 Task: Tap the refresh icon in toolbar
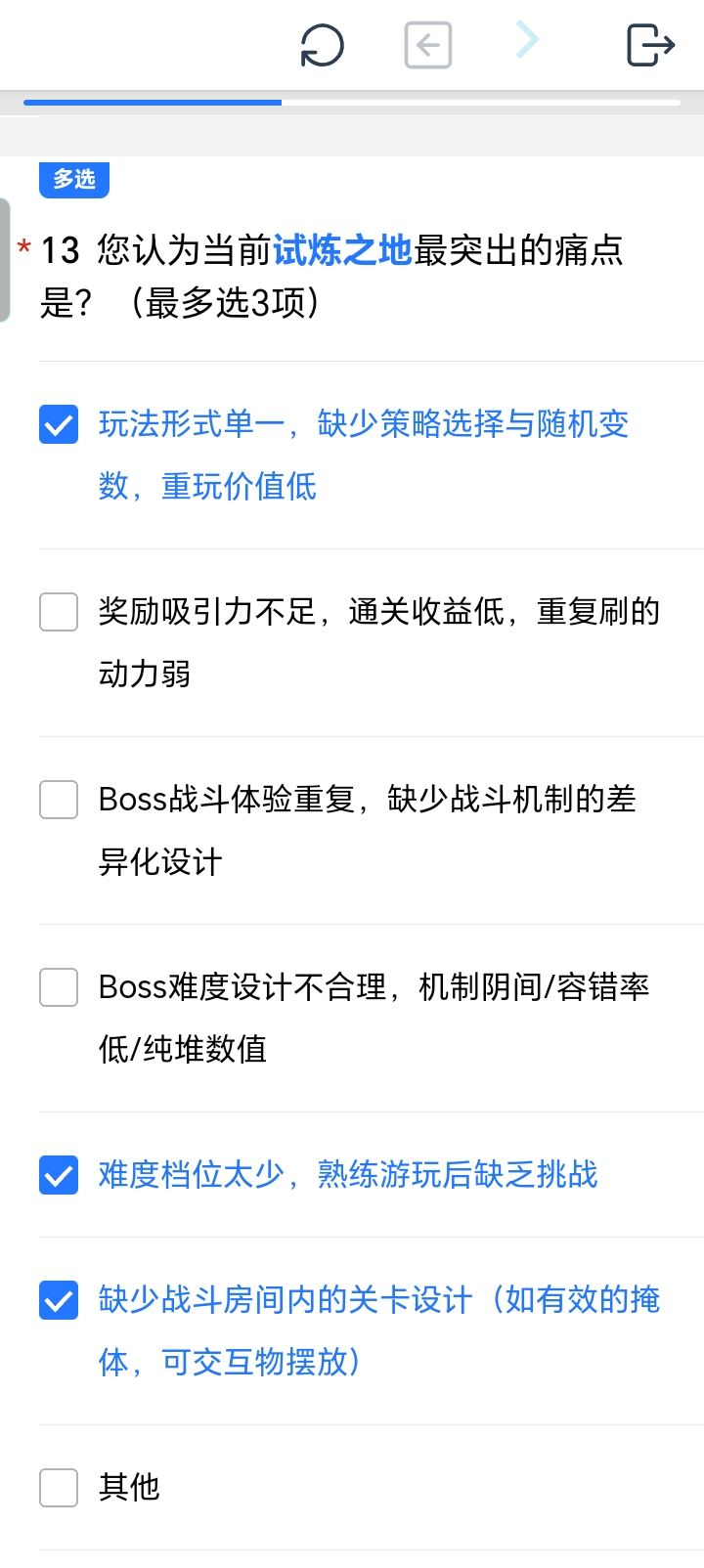point(322,45)
